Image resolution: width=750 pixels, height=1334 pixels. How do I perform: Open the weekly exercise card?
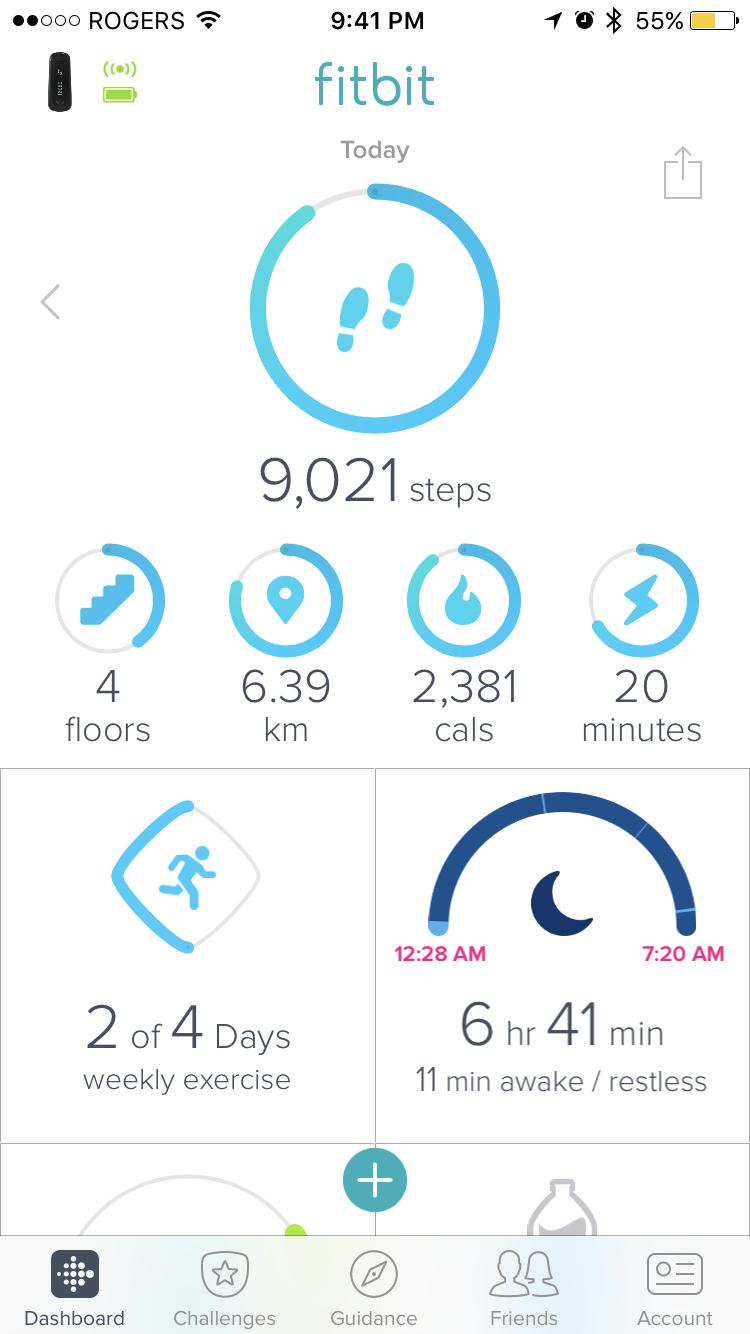187,955
